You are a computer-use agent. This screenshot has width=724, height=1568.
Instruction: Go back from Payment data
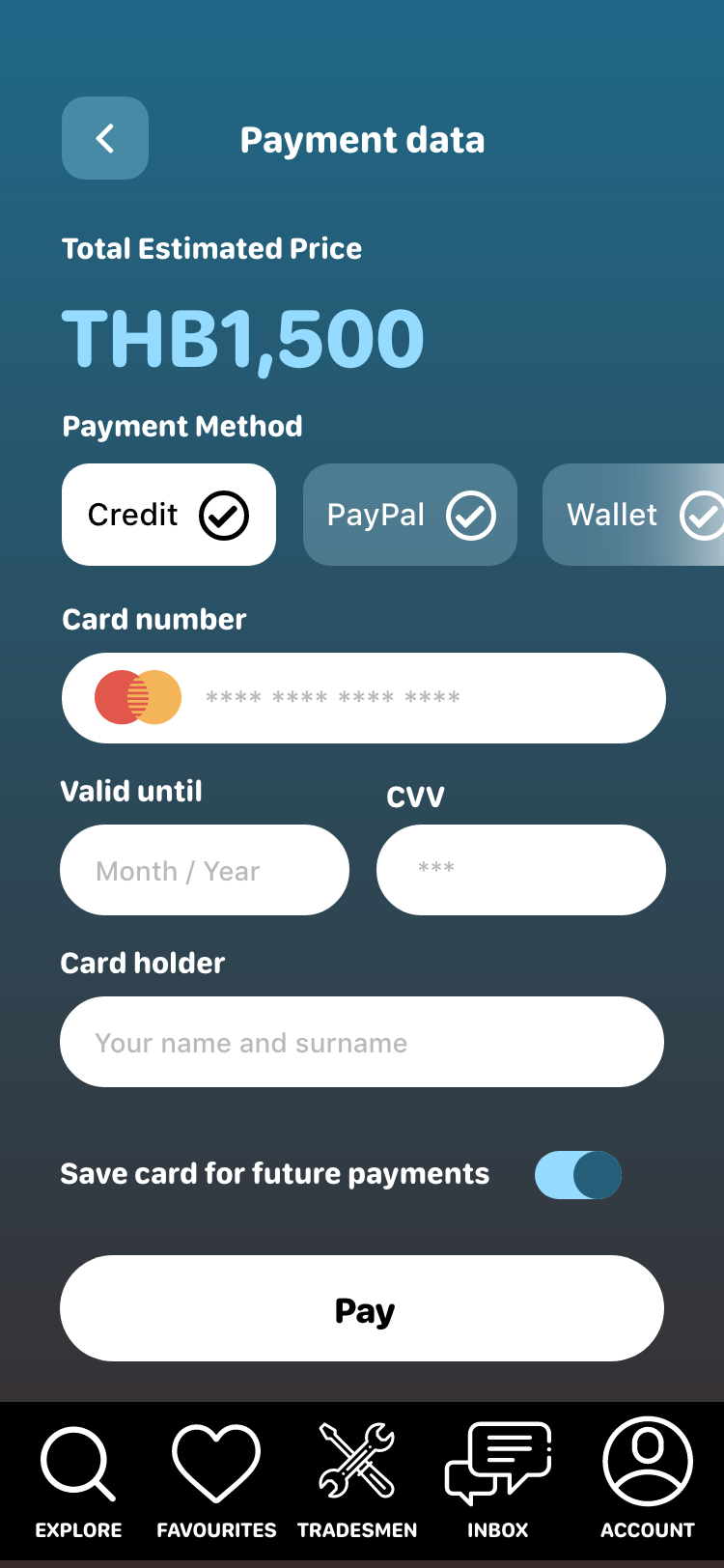pos(105,138)
